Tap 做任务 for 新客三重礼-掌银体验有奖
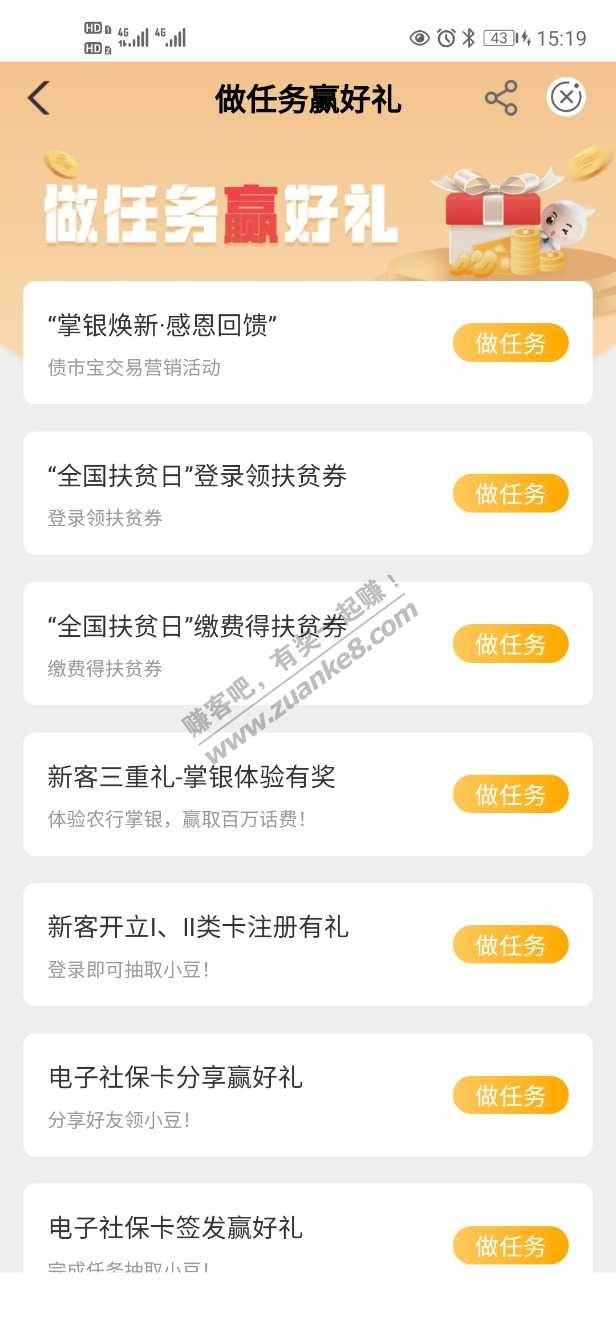 coord(510,794)
